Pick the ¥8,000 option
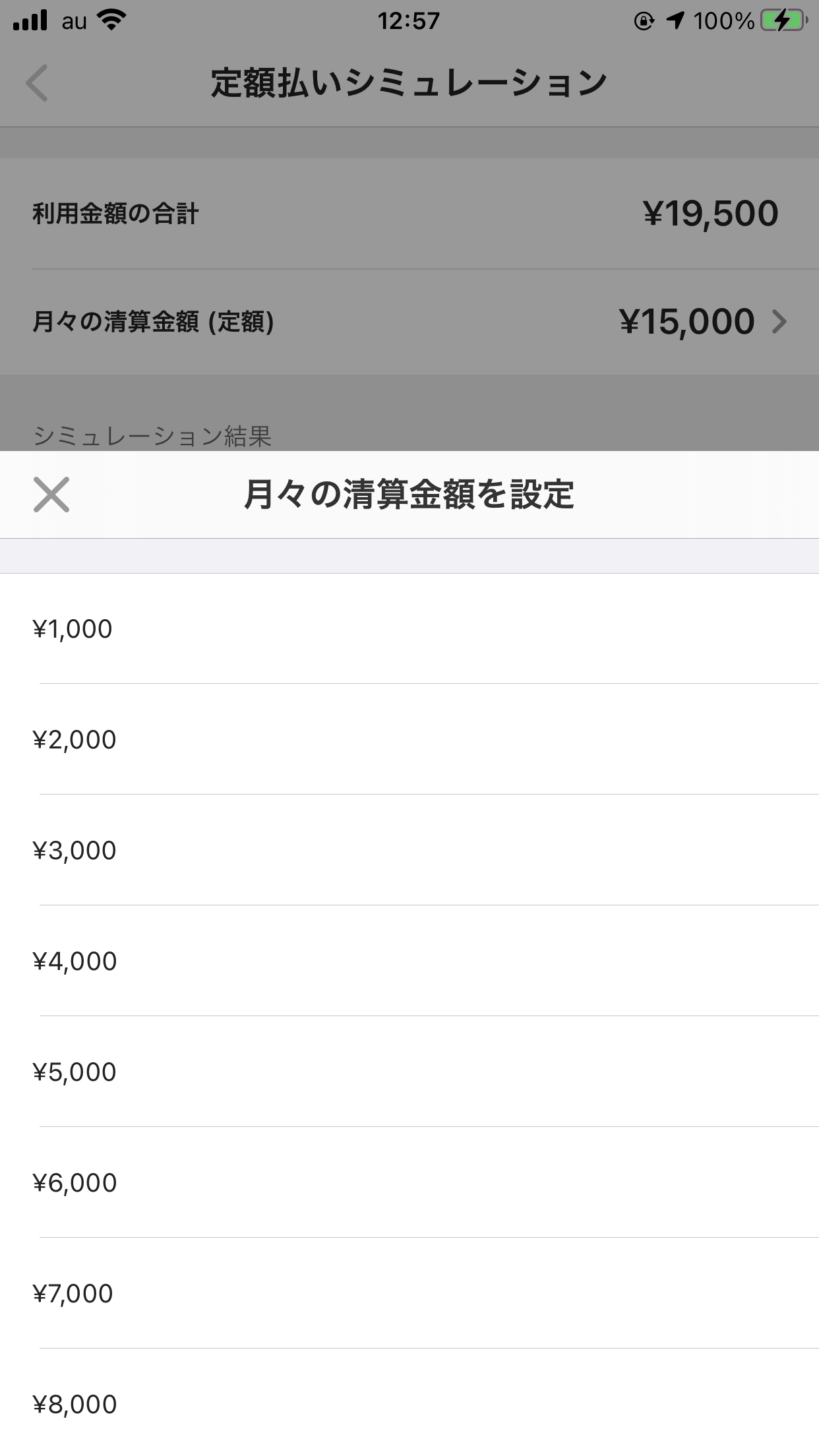This screenshot has height=1456, width=819. (409, 1403)
